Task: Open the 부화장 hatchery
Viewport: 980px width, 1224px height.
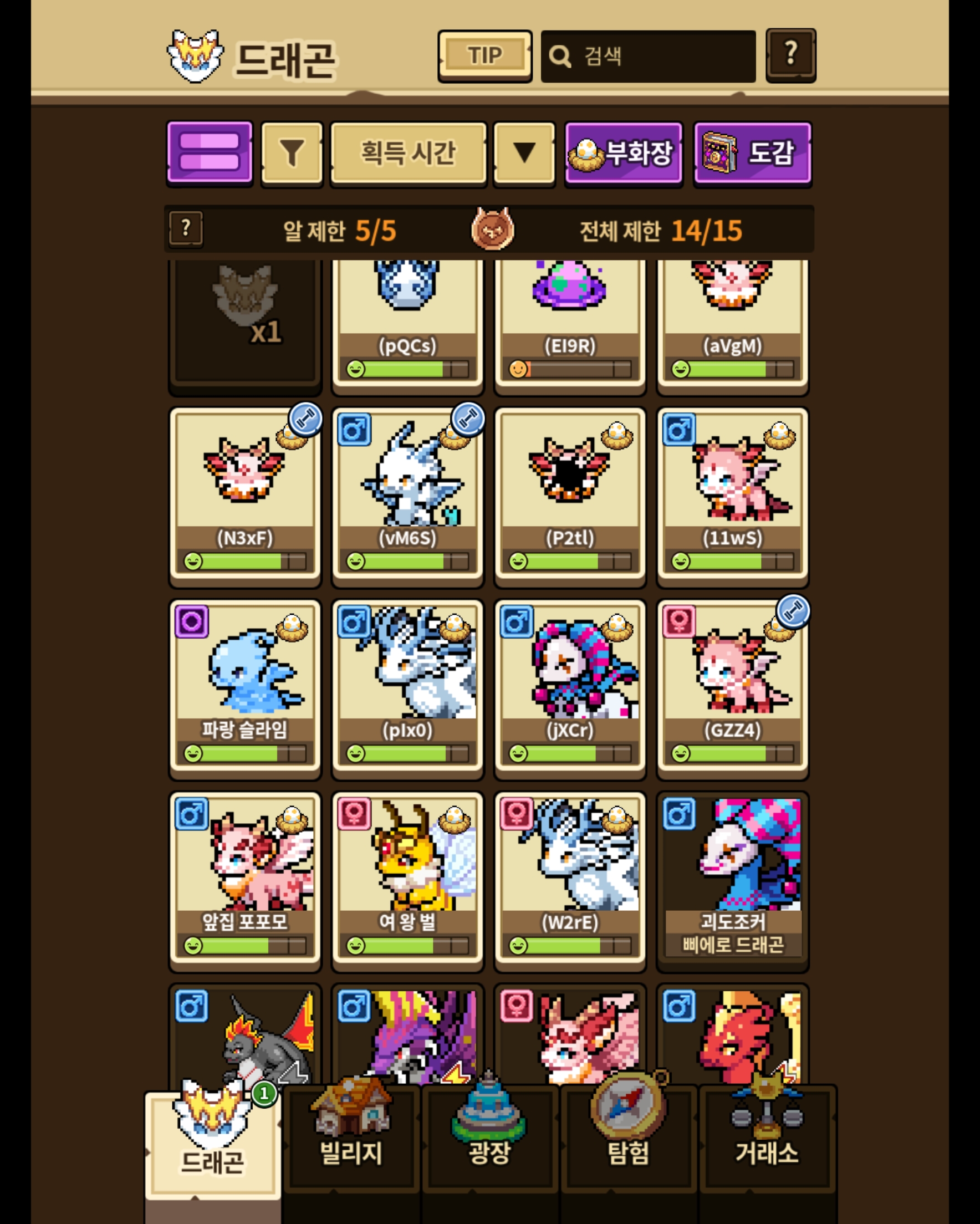Action: coord(624,152)
